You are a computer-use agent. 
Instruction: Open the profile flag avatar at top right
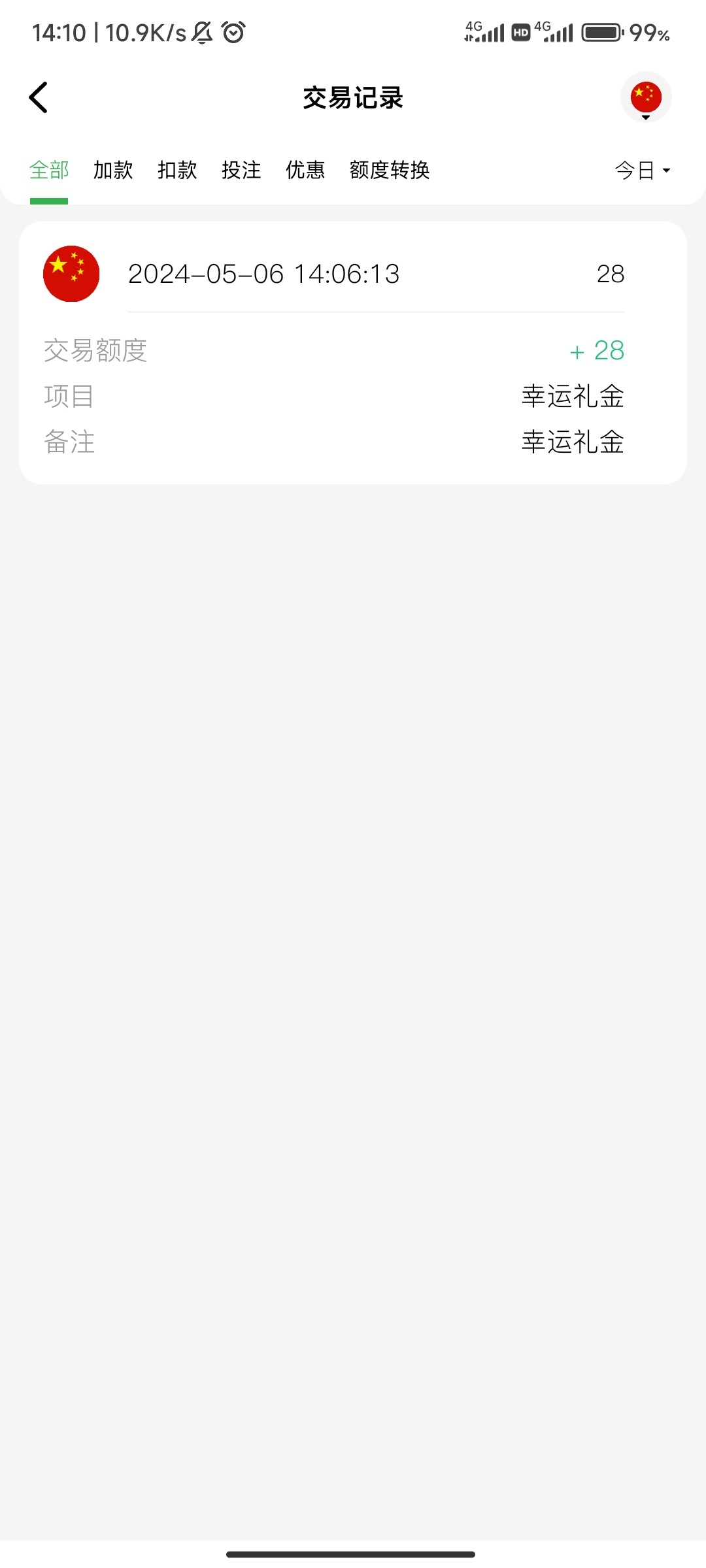[646, 97]
